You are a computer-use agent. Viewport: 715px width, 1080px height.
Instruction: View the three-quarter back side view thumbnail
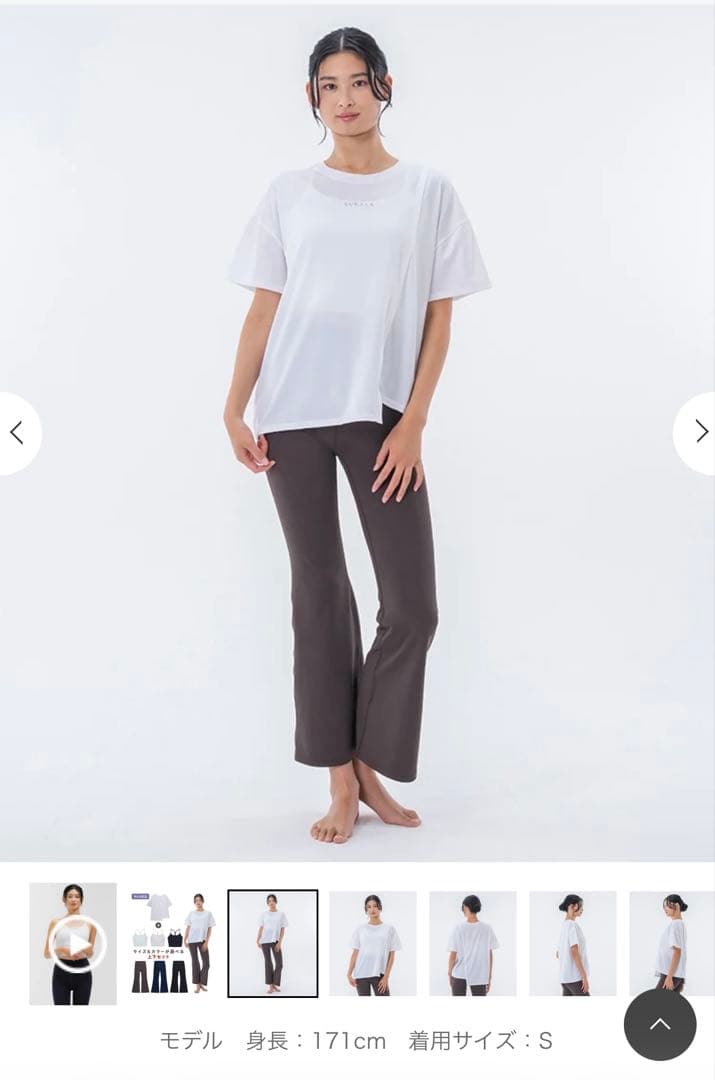tap(572, 944)
